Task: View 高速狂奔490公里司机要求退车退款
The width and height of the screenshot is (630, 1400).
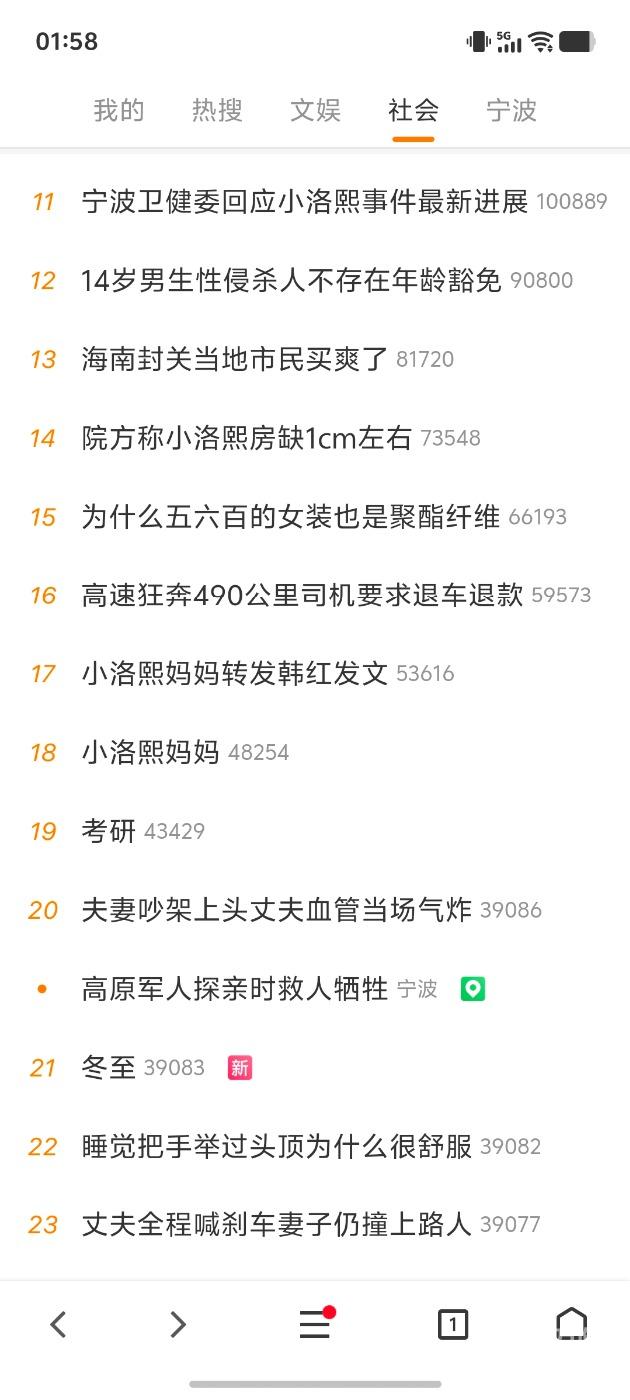Action: tap(302, 595)
